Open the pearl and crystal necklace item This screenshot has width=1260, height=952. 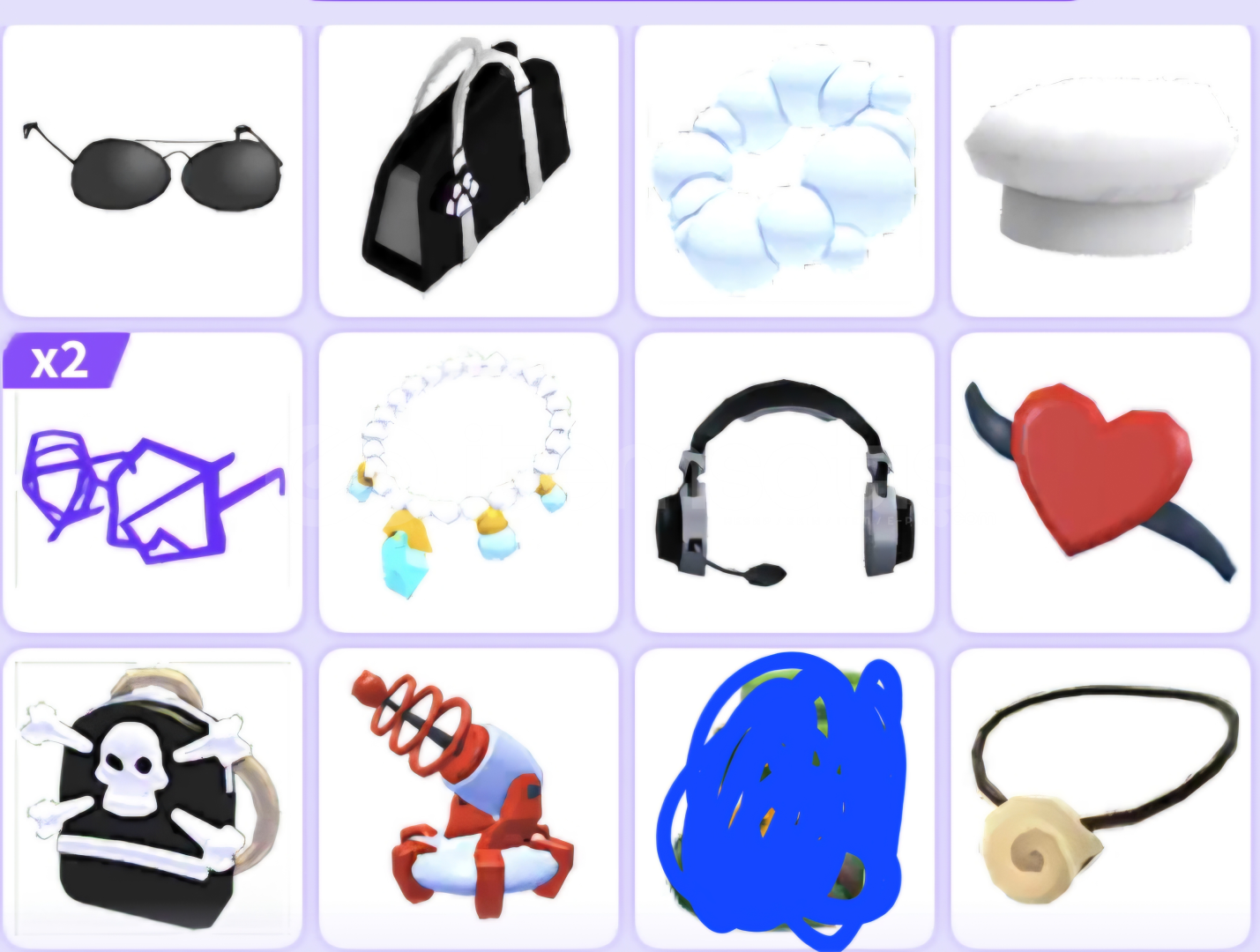(x=468, y=483)
